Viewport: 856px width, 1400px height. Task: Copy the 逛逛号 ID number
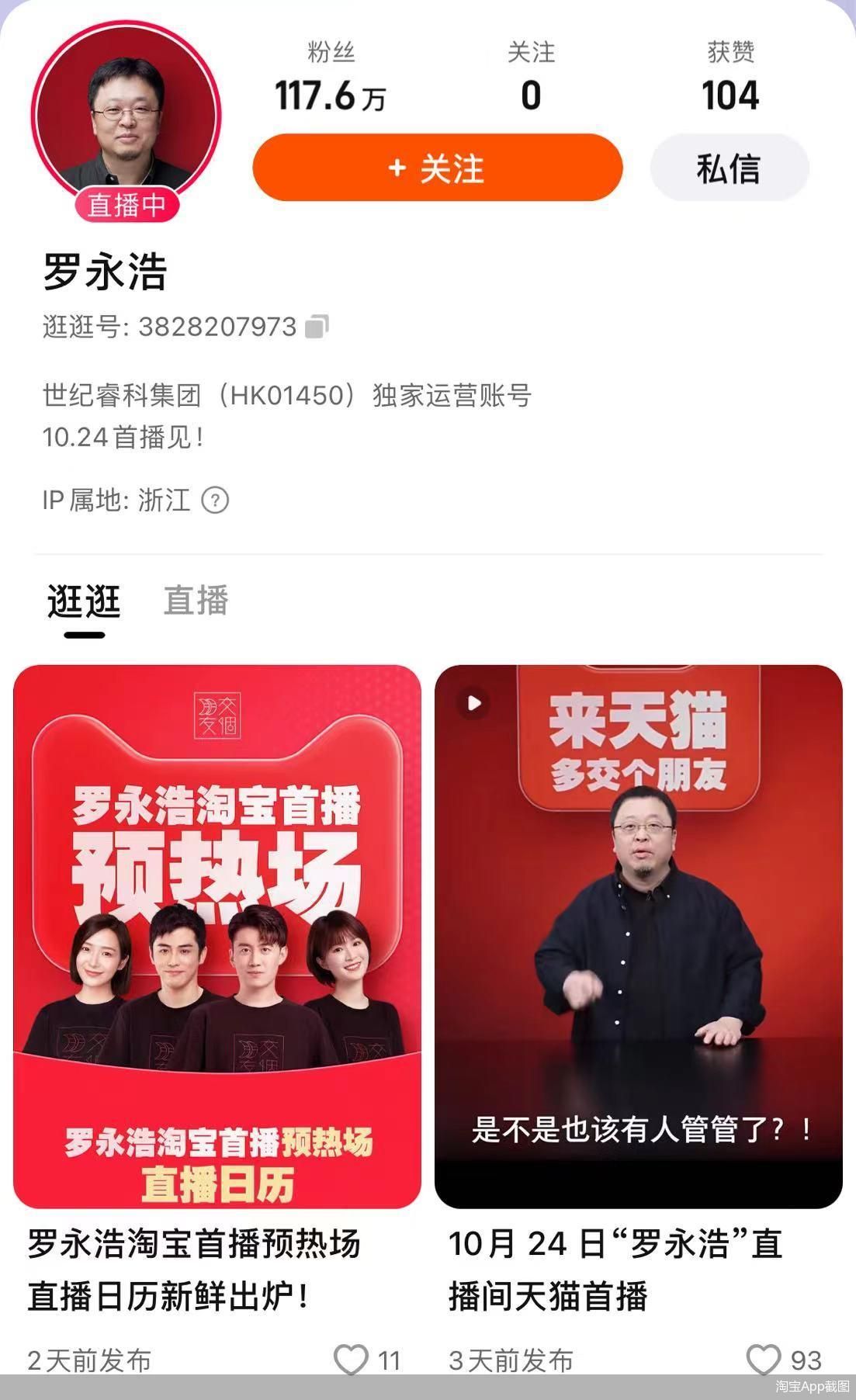point(317,327)
